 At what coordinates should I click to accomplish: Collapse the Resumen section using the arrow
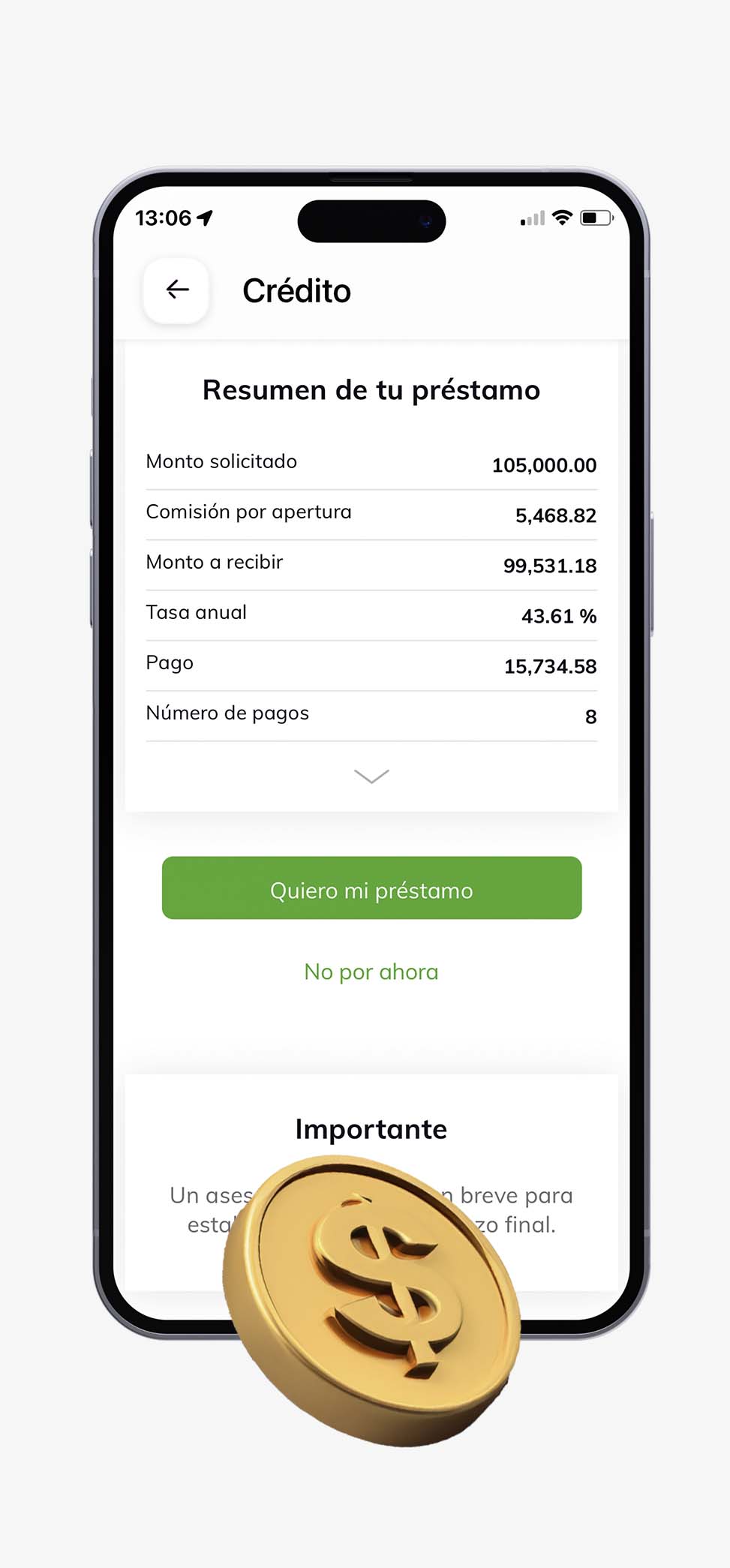tap(371, 777)
